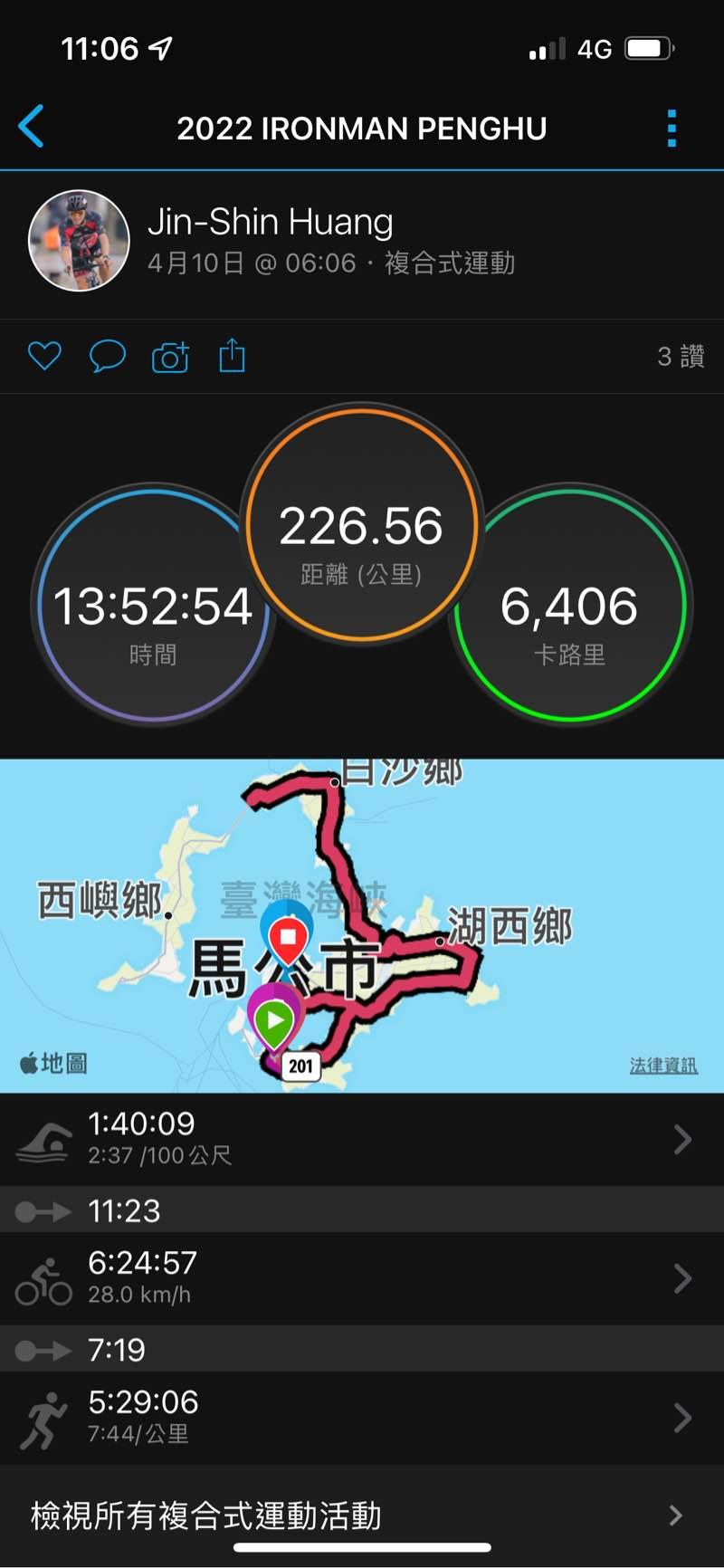Open the comment bubble icon
This screenshot has width=724, height=1568.
click(107, 356)
